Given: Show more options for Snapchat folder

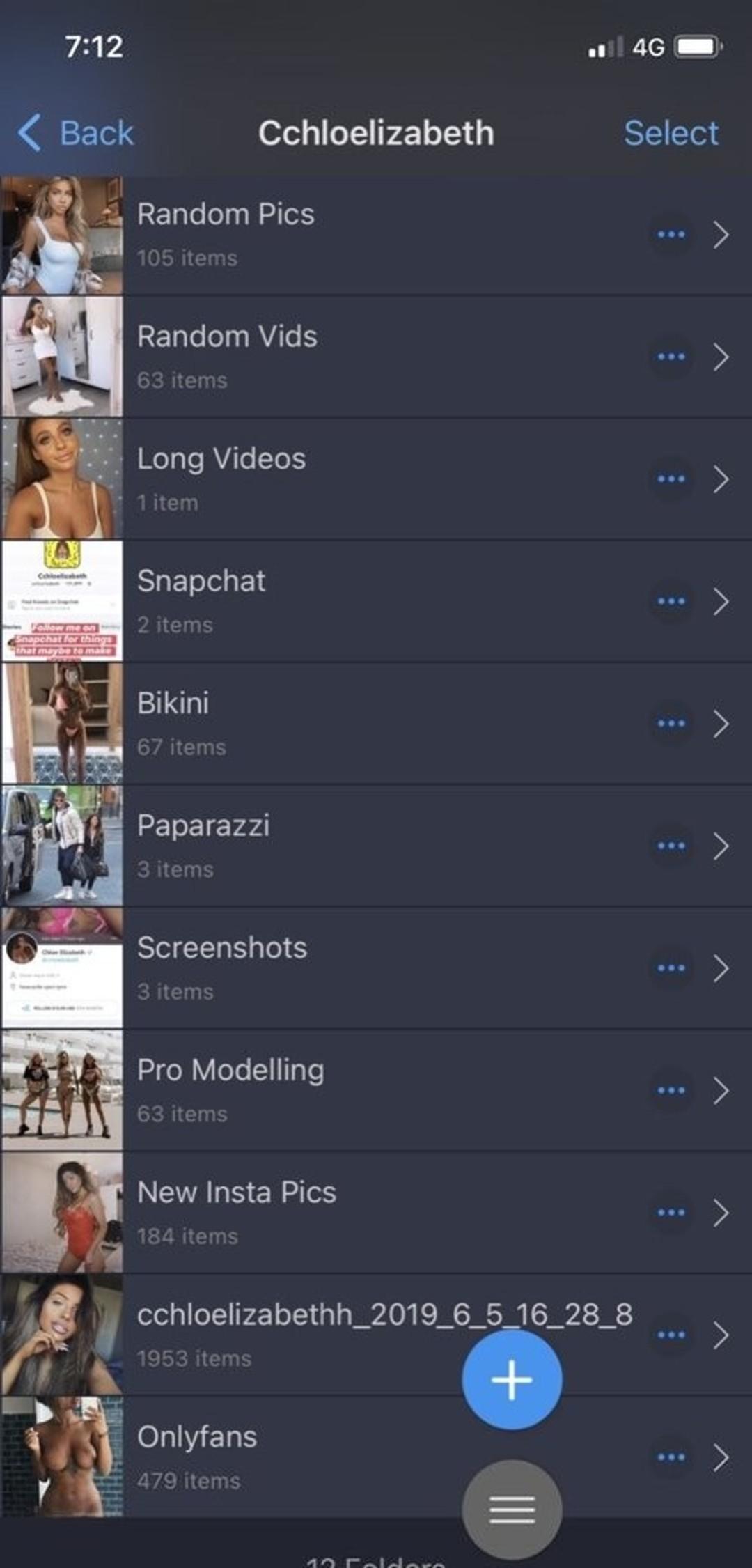Looking at the screenshot, I should pos(671,601).
